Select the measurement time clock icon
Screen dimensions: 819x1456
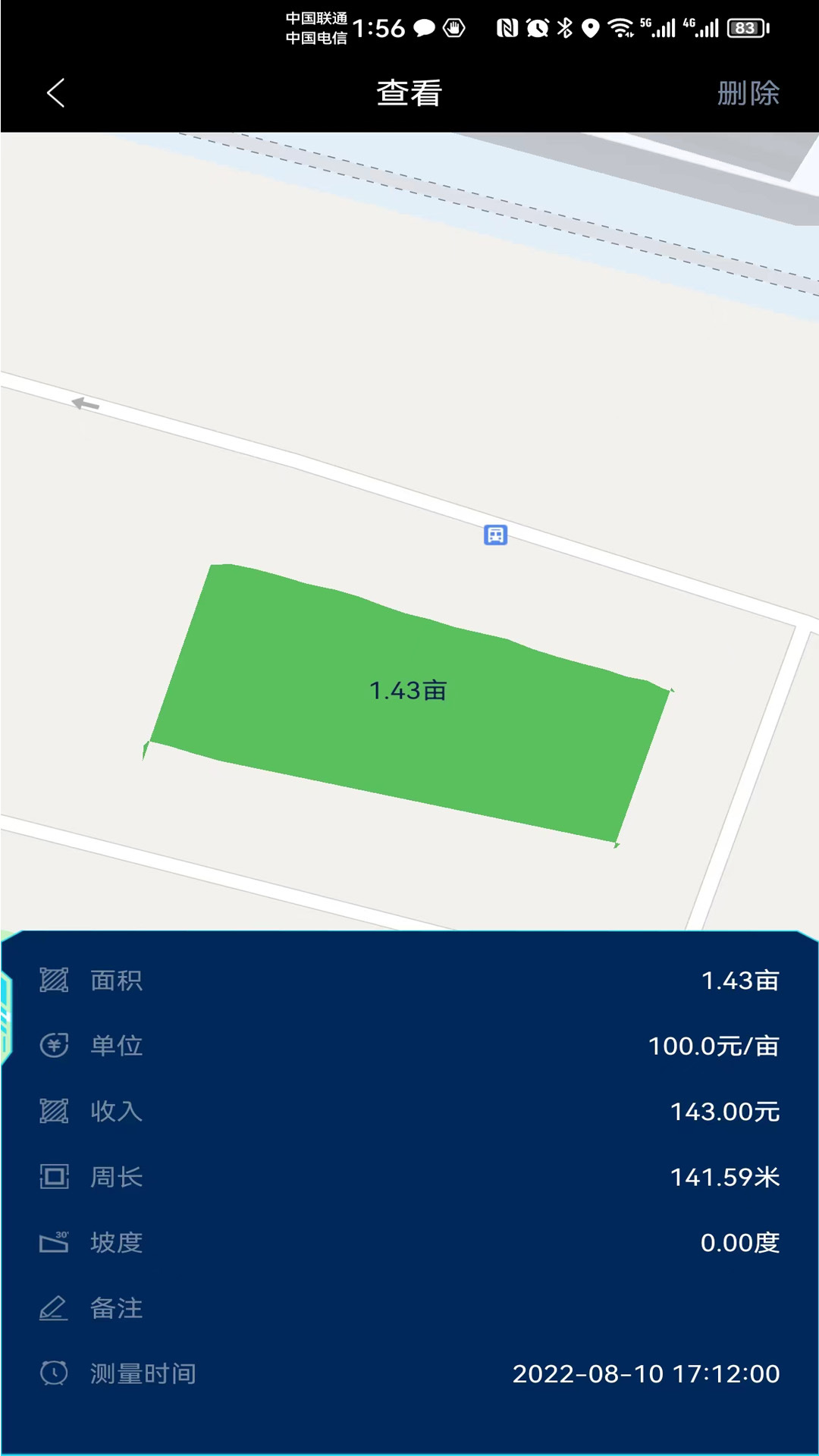[54, 1373]
